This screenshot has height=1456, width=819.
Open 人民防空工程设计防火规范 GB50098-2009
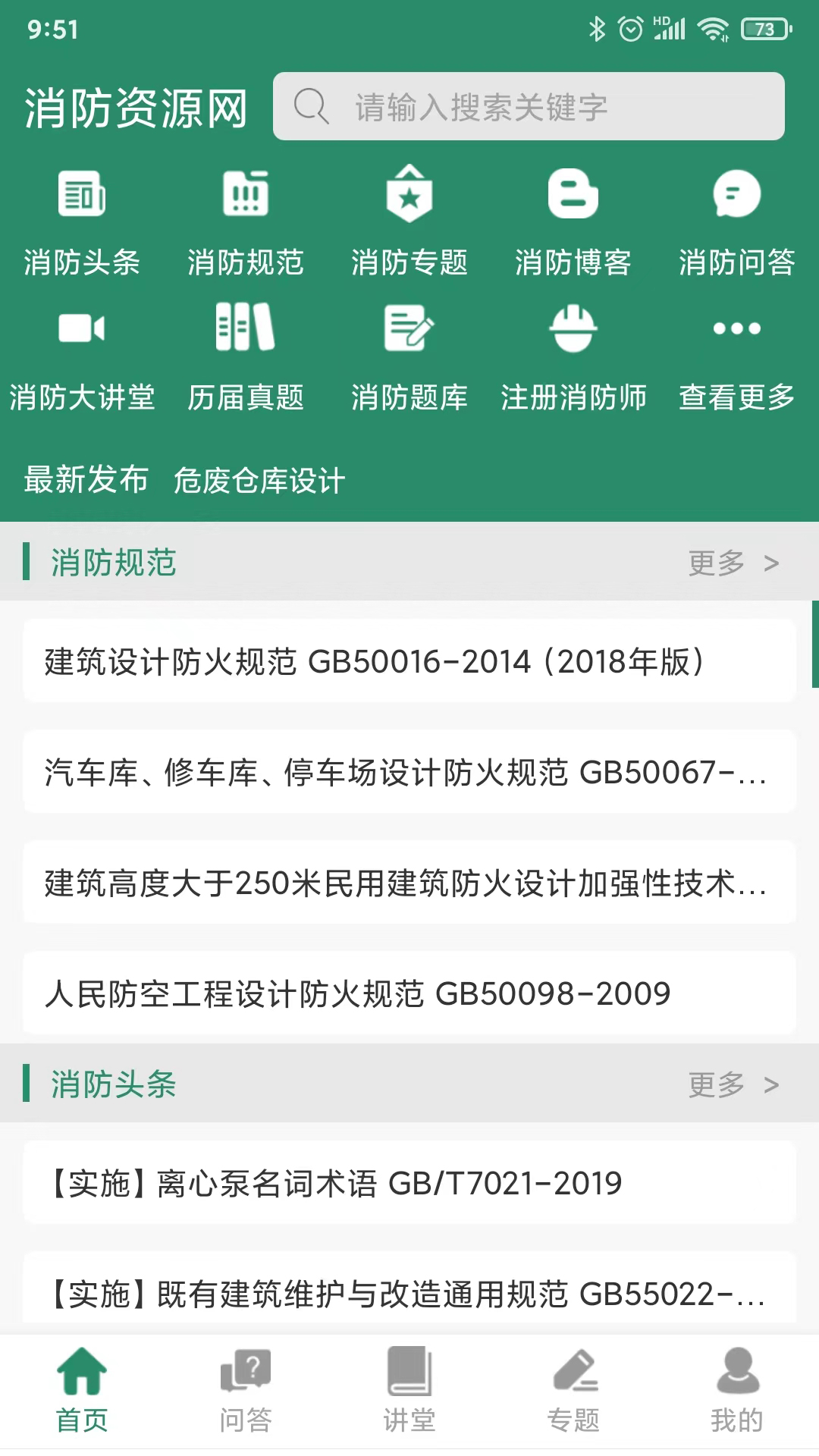click(409, 992)
